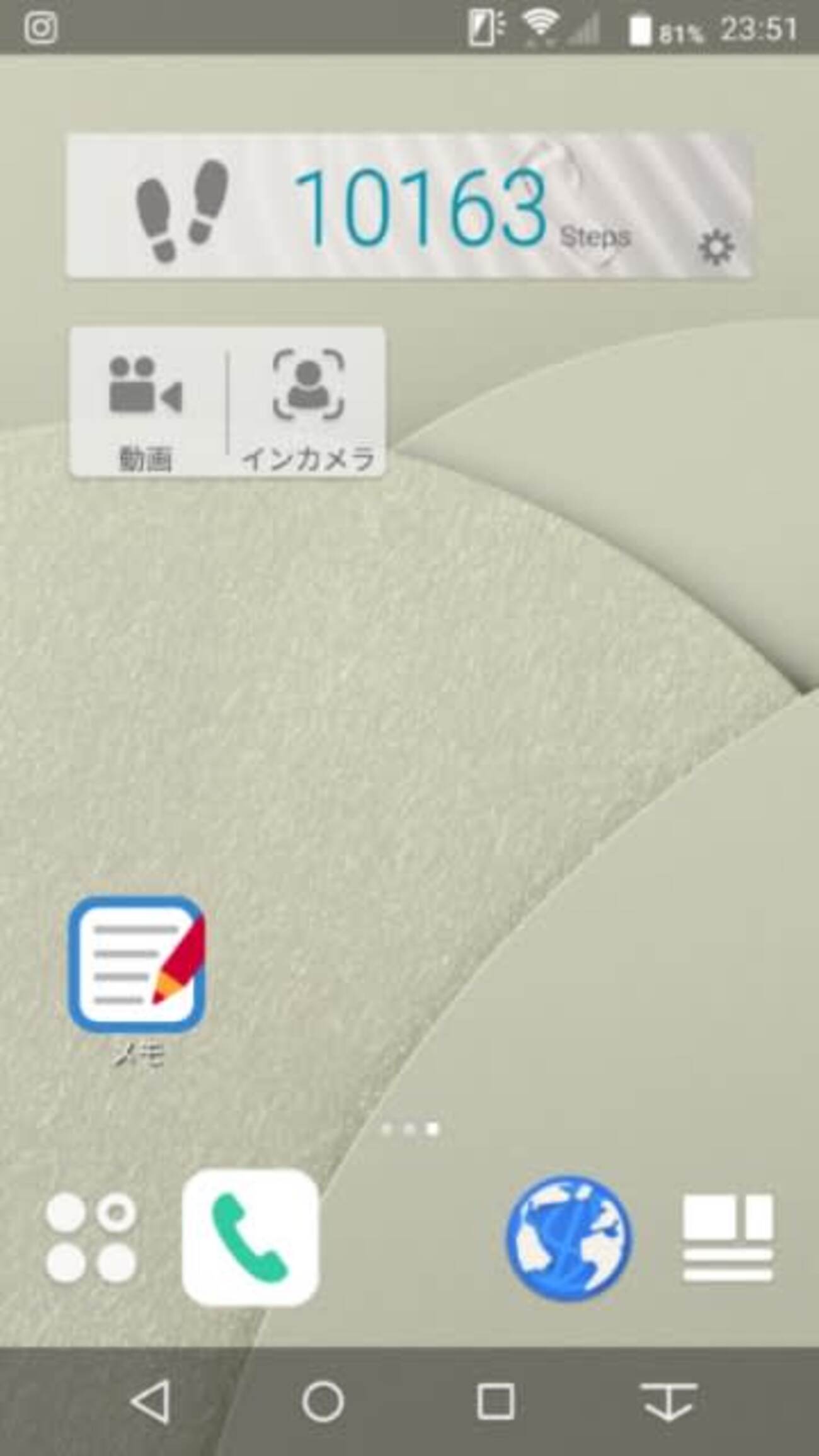The width and height of the screenshot is (819, 1456).
Task: Go to the home screen
Action: coord(323,1402)
